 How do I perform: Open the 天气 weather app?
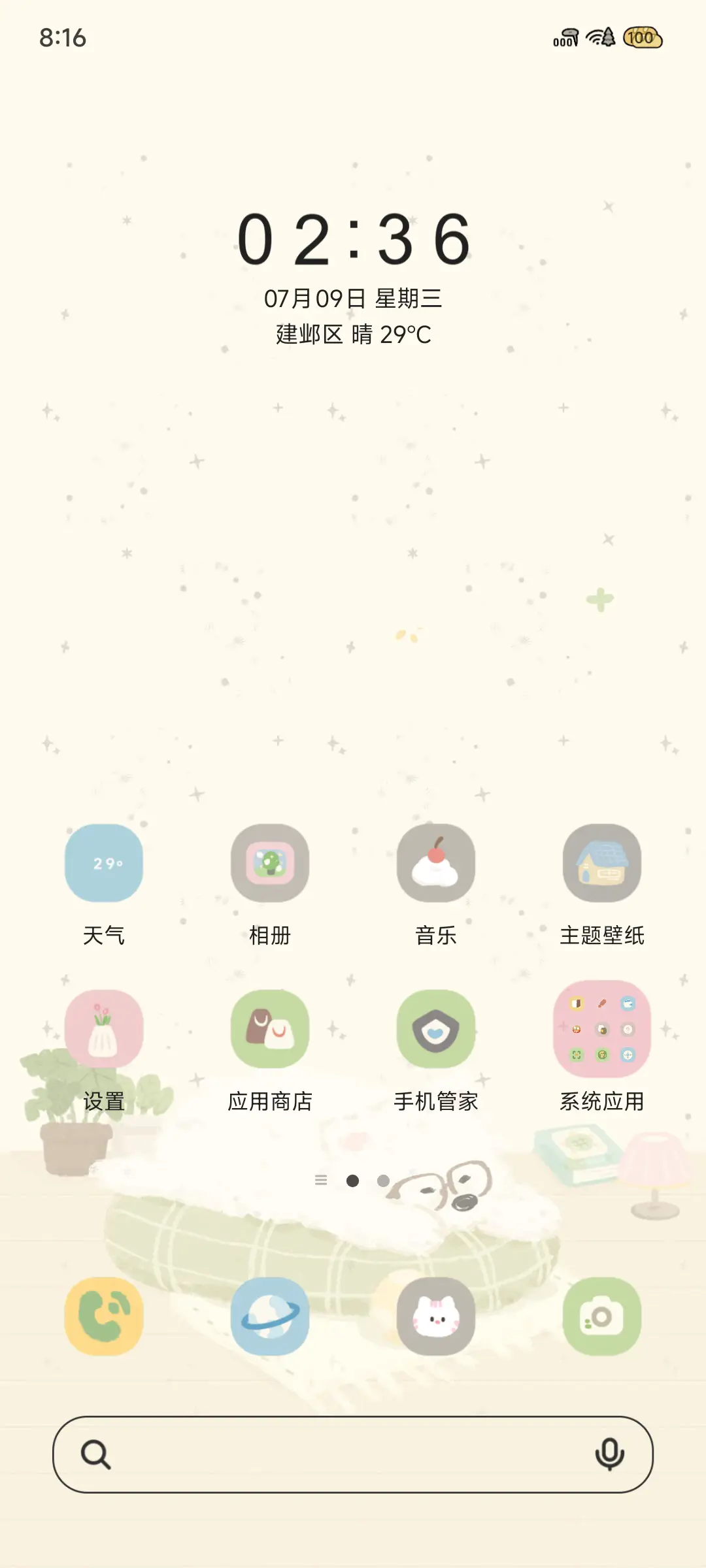click(x=104, y=862)
